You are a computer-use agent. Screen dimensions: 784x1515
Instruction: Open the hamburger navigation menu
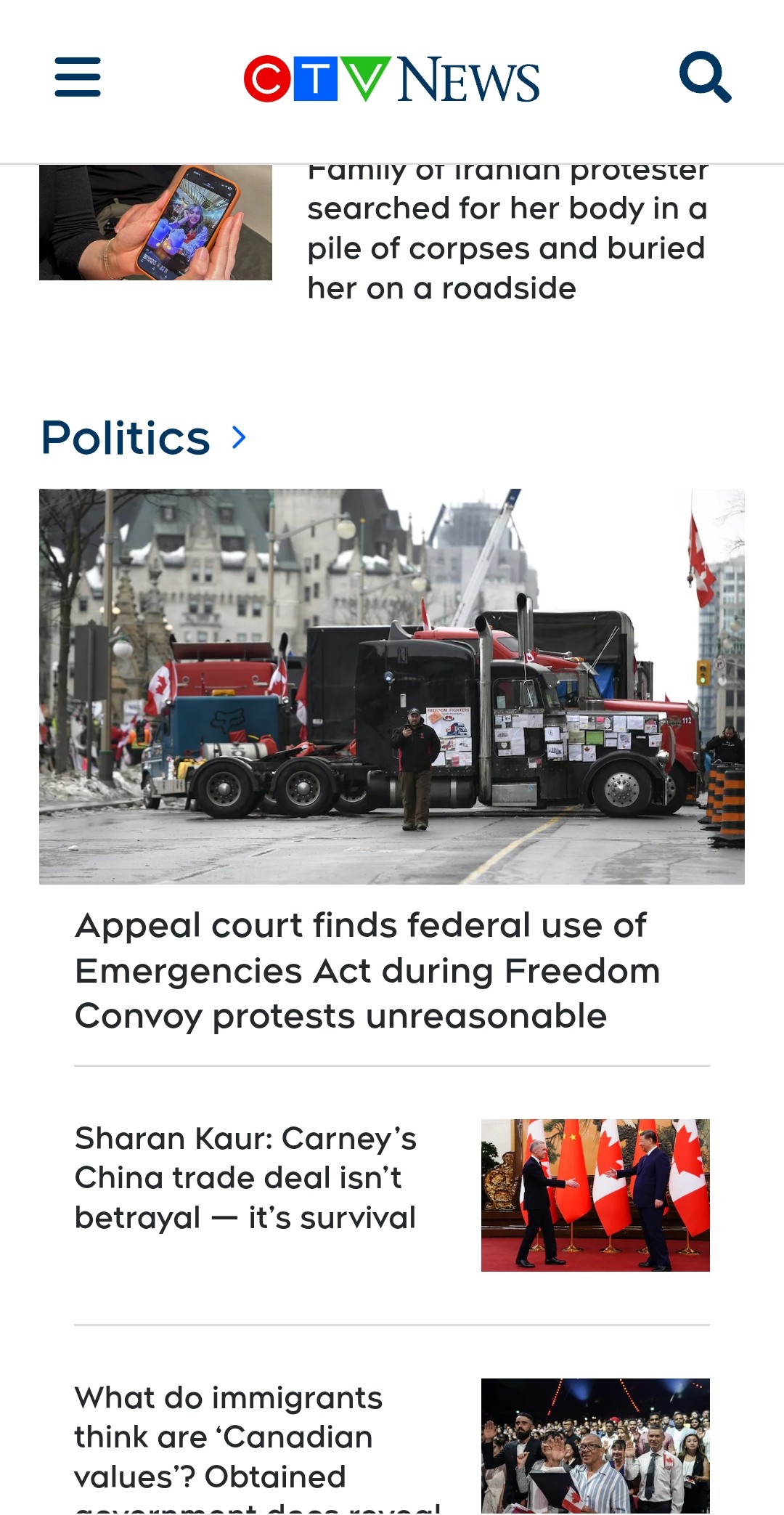pyautogui.click(x=78, y=77)
